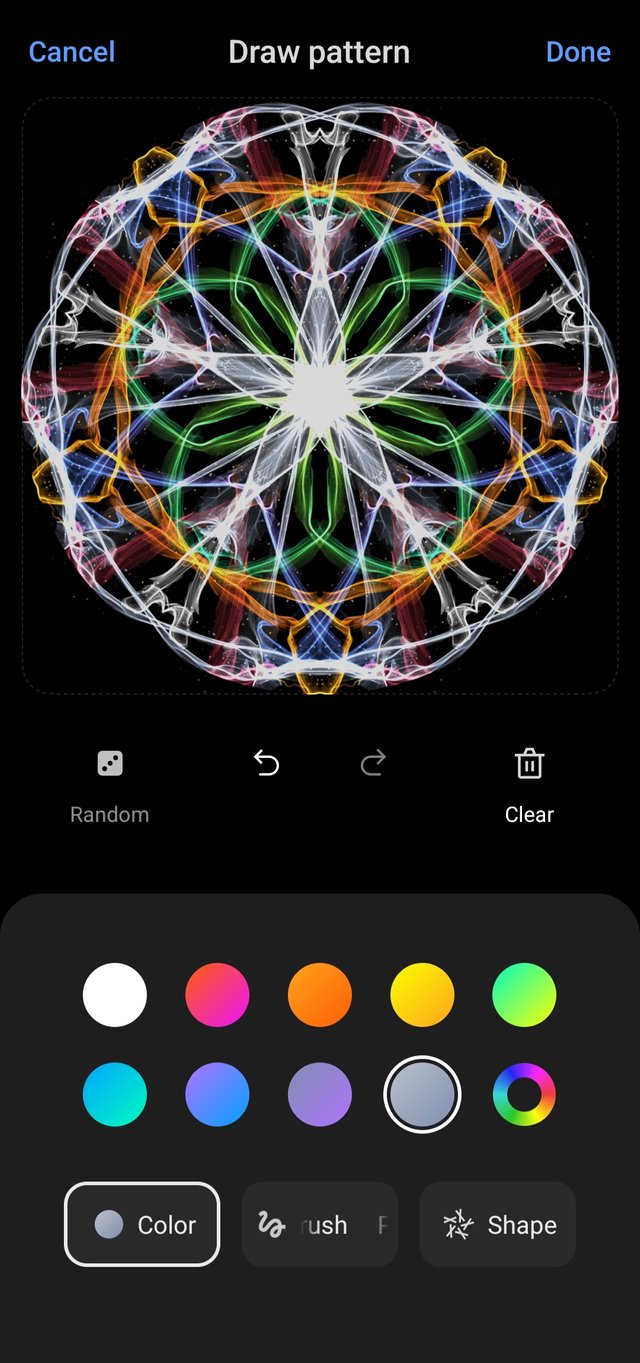Redo the undone stroke

point(373,765)
